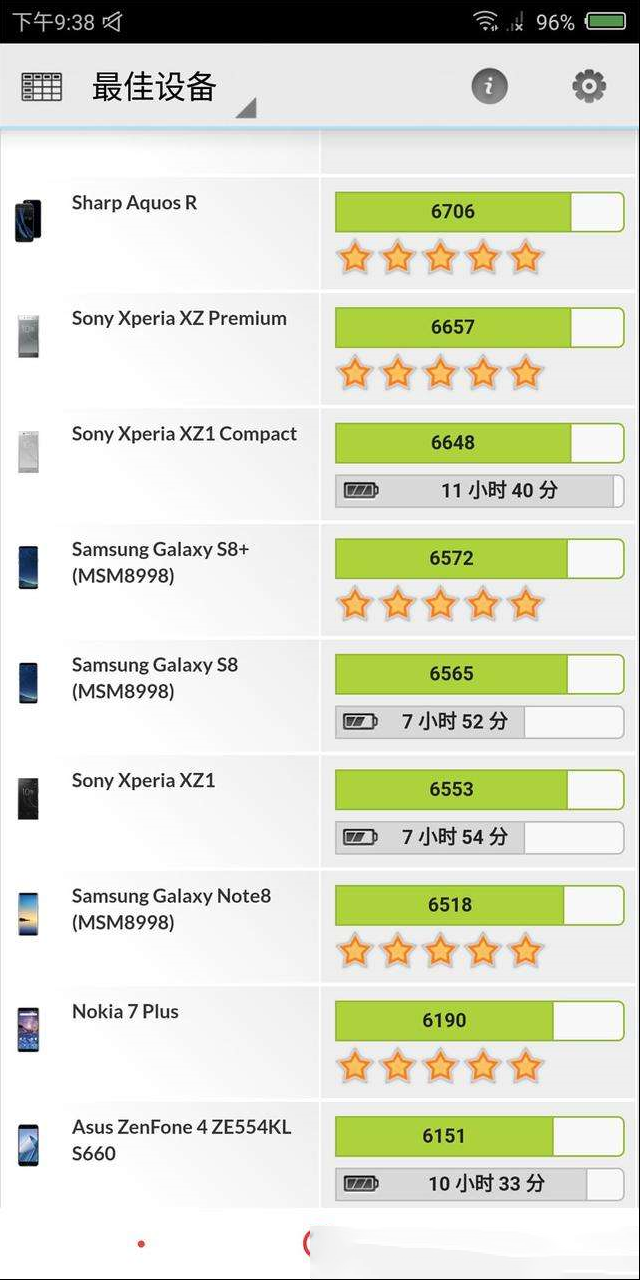View Samsung Galaxy S8+ (MSM8998) result

[x=320, y=580]
